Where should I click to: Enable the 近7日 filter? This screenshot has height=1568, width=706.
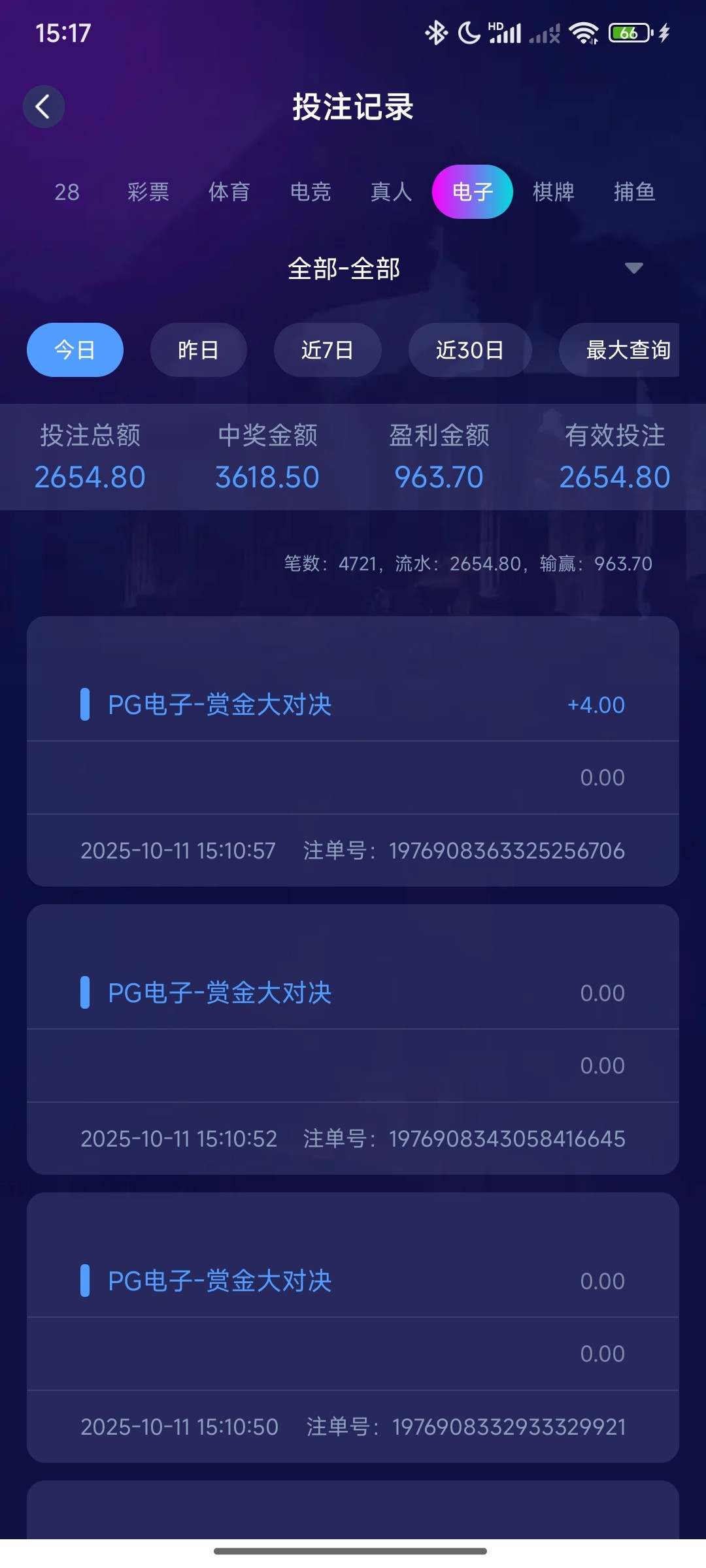[328, 350]
